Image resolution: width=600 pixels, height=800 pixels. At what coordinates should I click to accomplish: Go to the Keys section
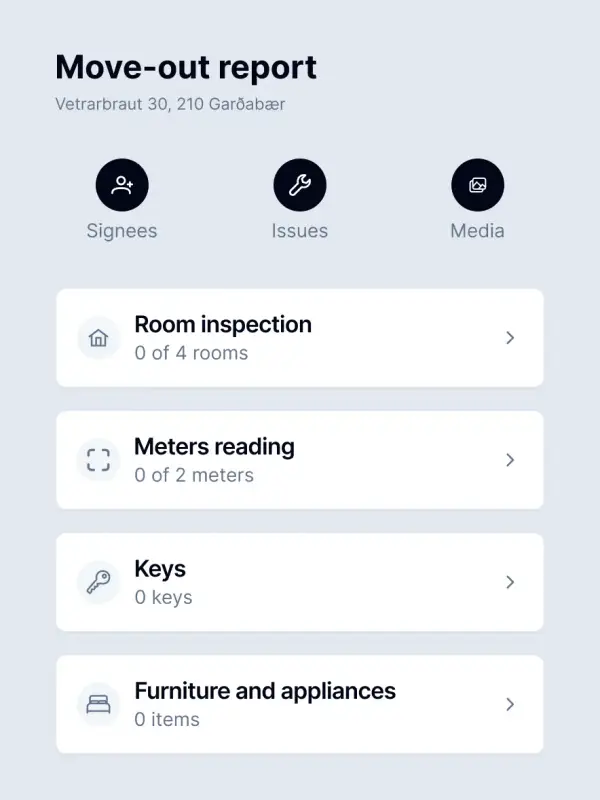300,582
